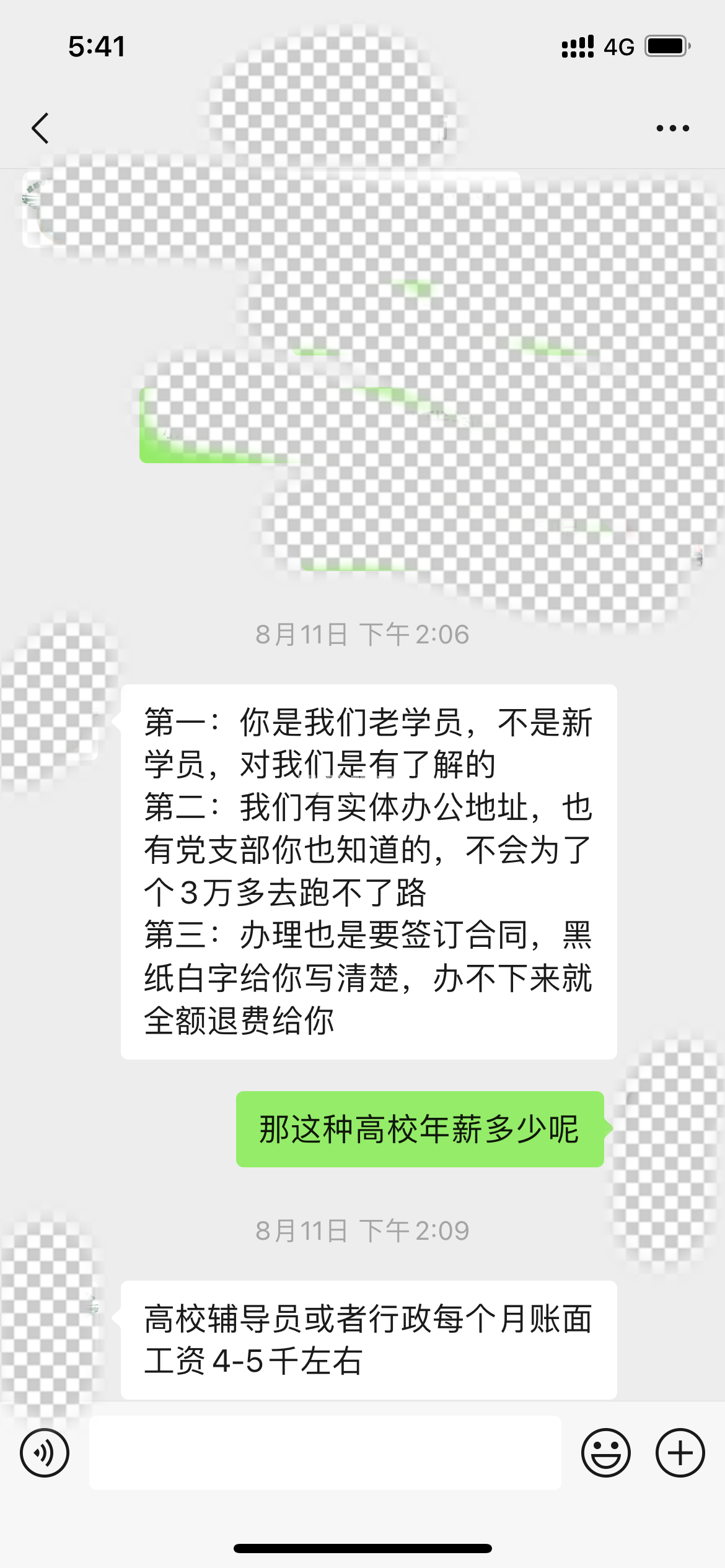The height and width of the screenshot is (1568, 725).
Task: Open the plus attachment menu
Action: pyautogui.click(x=680, y=1453)
